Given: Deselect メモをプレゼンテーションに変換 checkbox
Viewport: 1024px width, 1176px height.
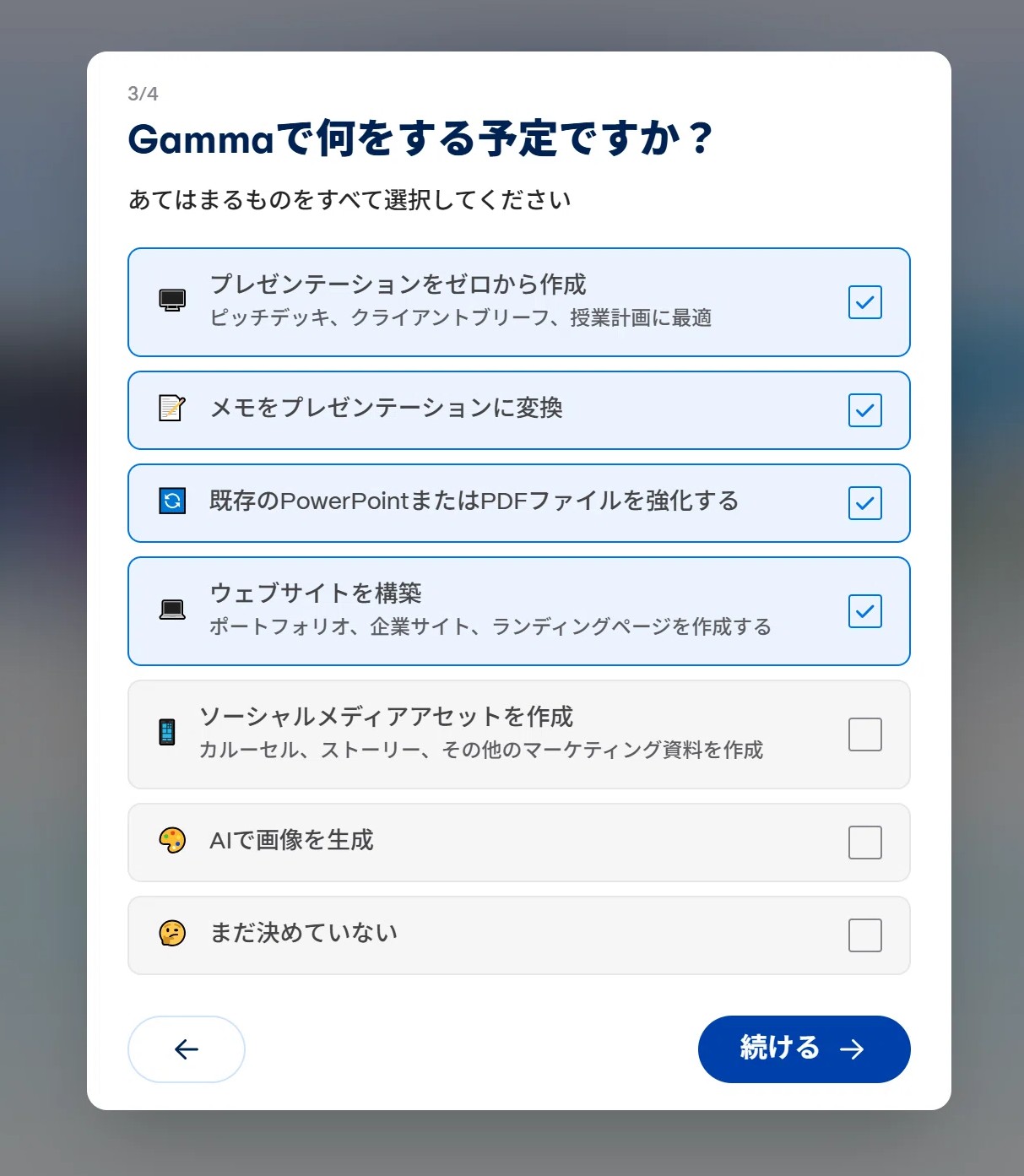Looking at the screenshot, I should [x=864, y=410].
